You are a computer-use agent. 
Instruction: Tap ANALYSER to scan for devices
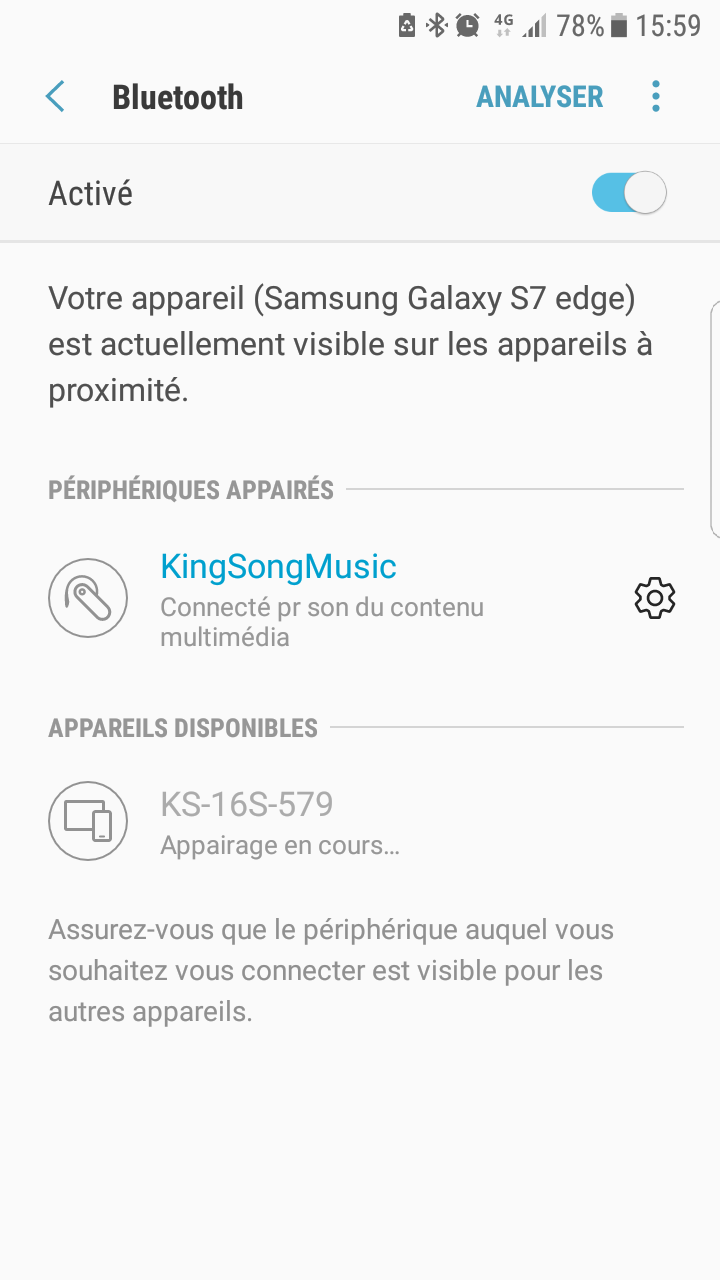[x=540, y=97]
